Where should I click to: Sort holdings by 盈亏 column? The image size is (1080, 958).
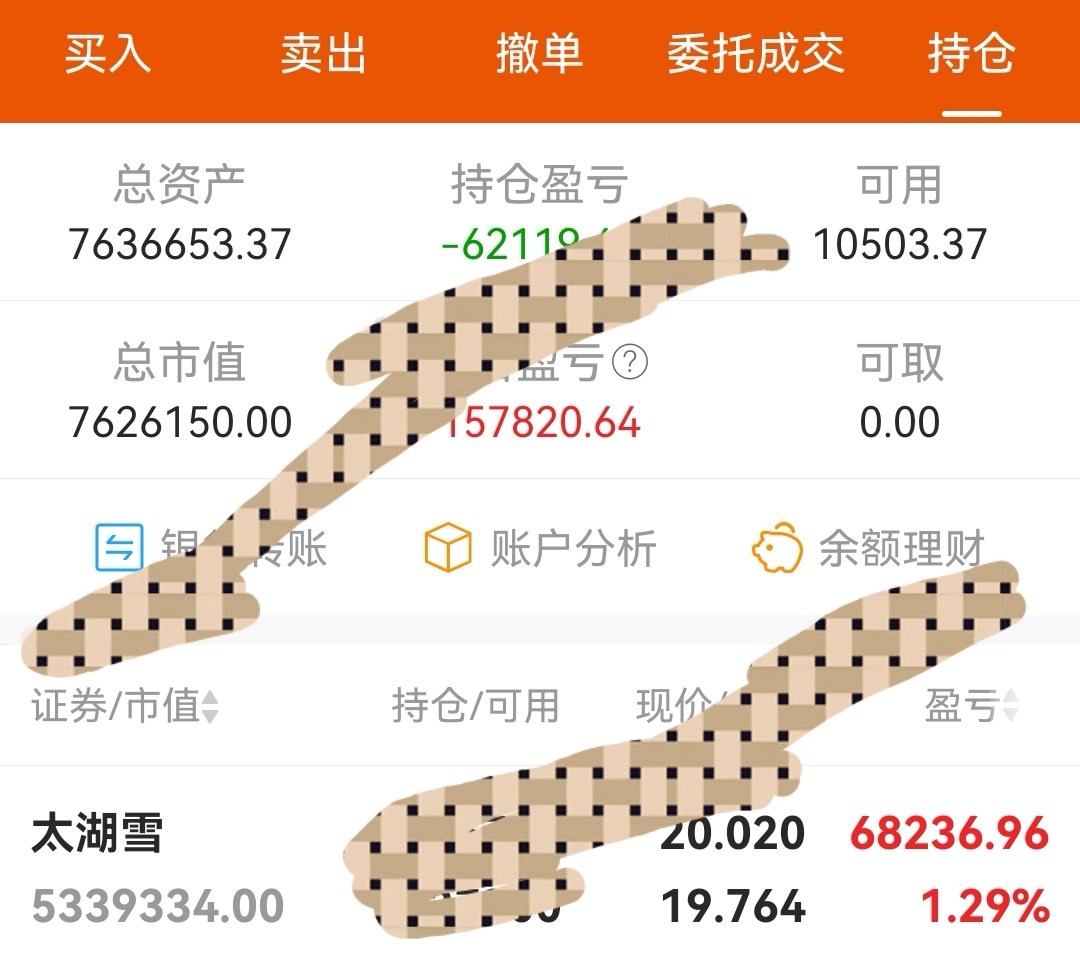(972, 706)
